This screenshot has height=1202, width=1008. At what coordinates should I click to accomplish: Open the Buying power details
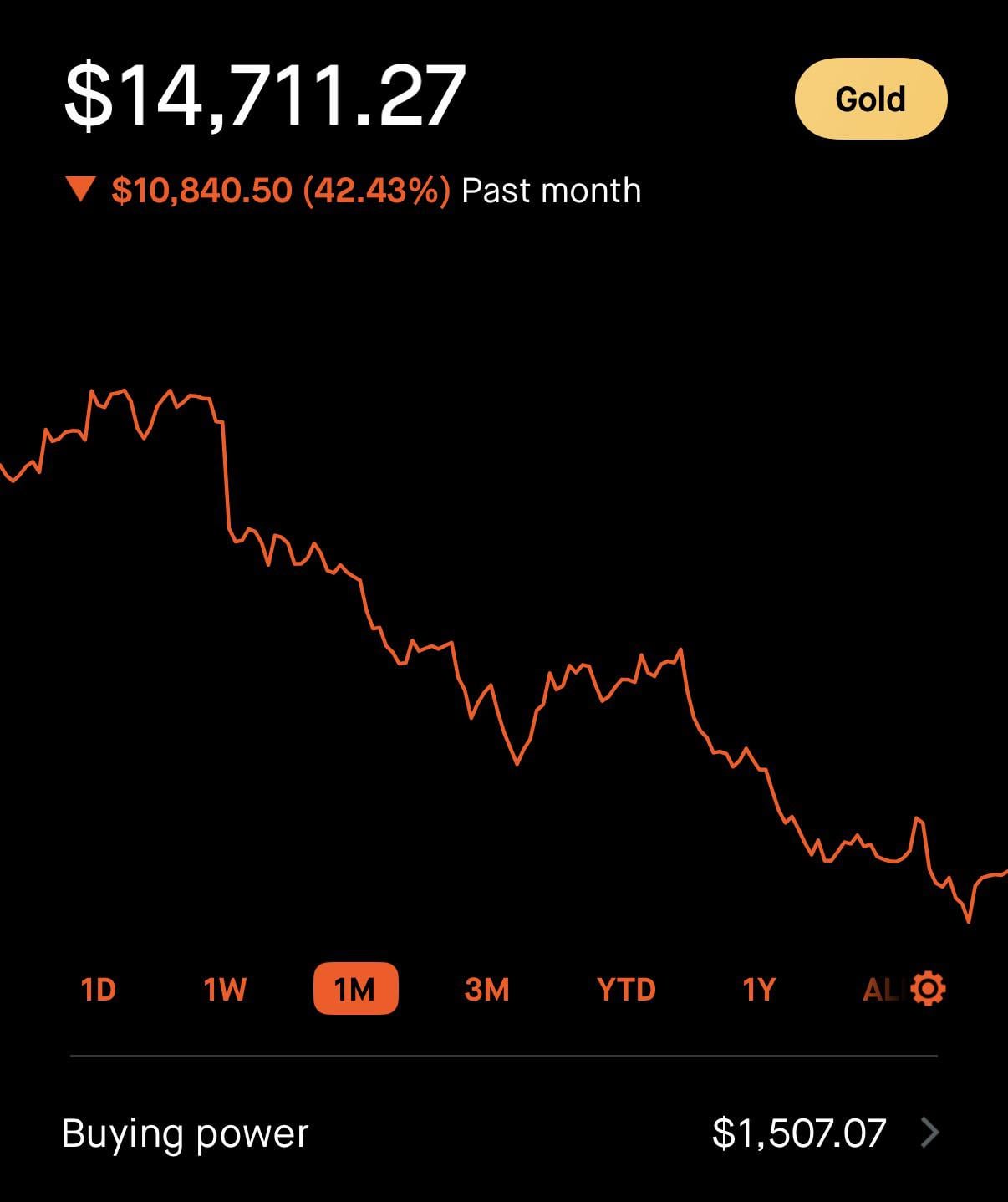coord(501,1133)
